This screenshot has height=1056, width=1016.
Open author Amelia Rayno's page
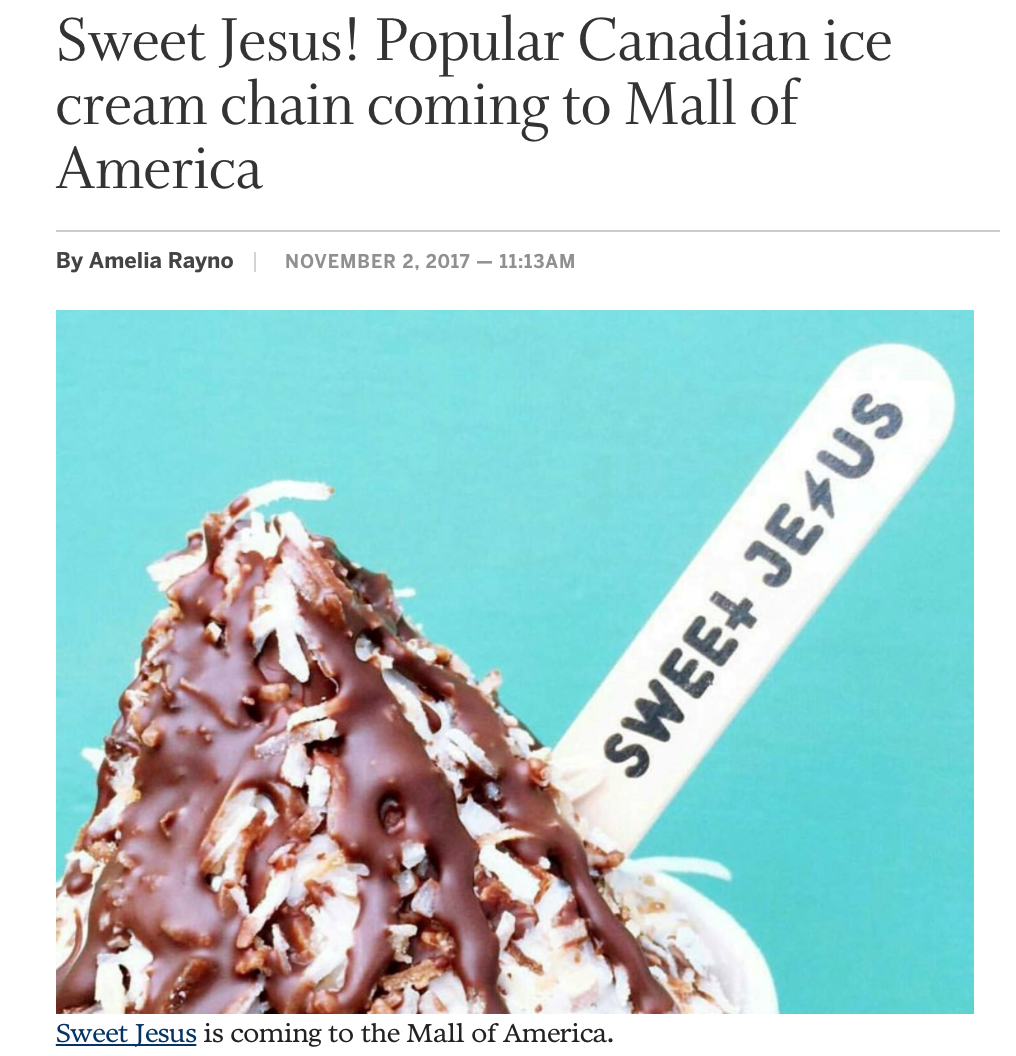[160, 261]
